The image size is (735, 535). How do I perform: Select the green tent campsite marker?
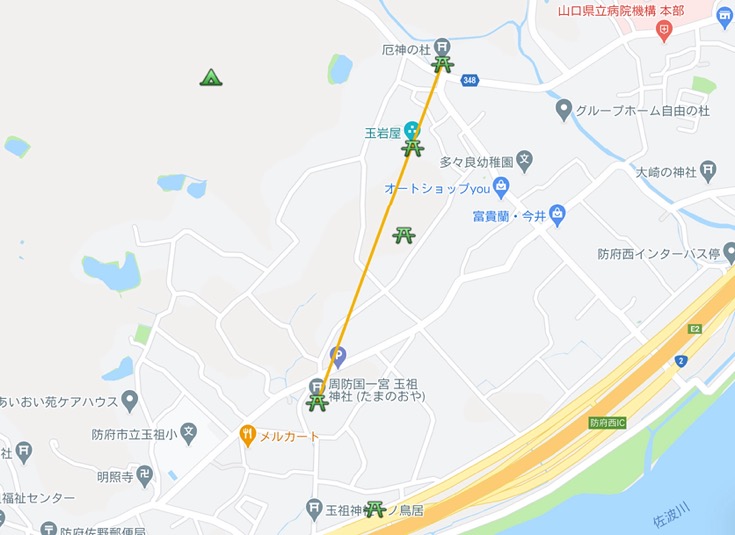click(x=210, y=76)
